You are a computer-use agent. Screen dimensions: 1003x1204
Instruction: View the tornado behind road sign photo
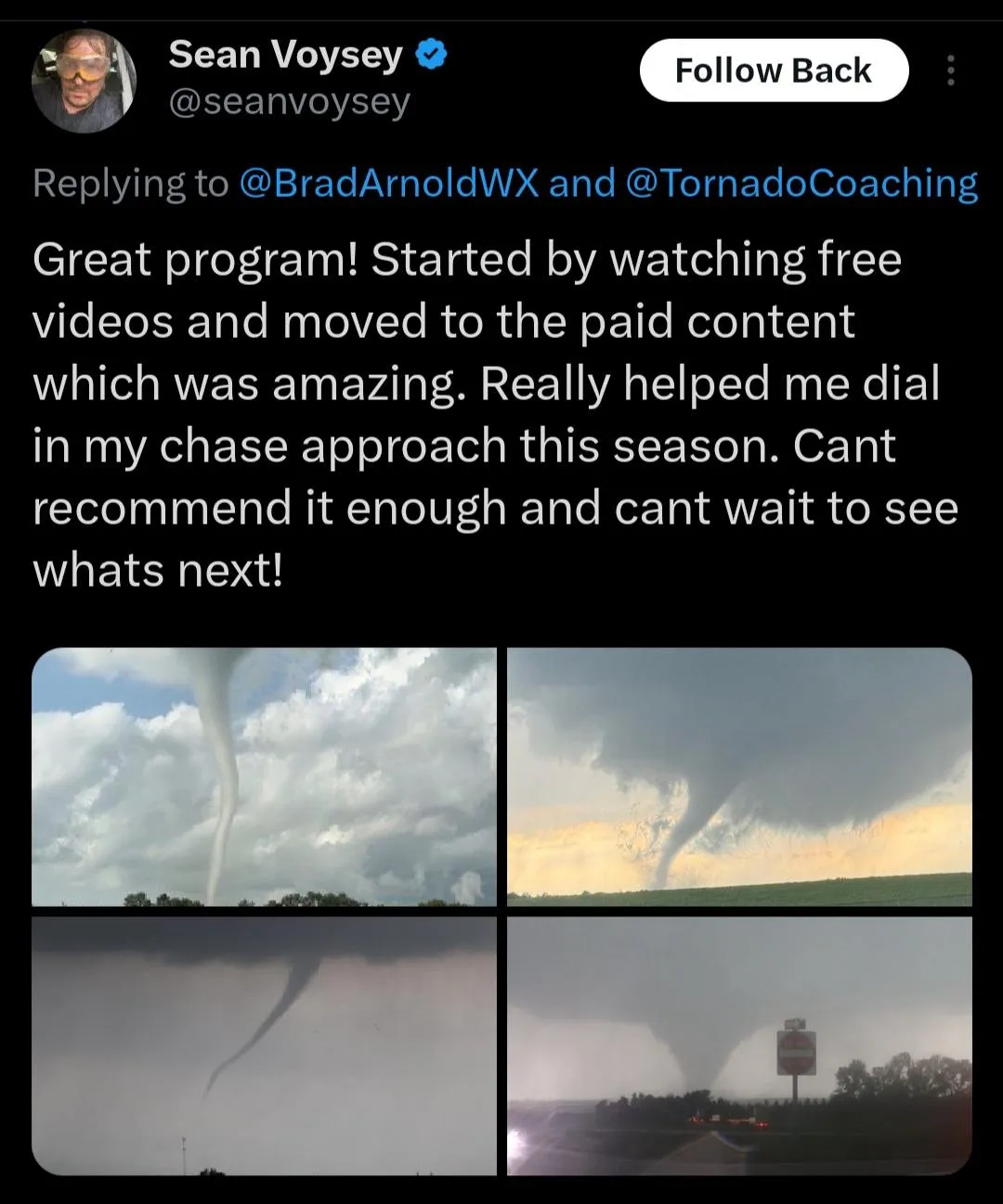[x=739, y=1045]
